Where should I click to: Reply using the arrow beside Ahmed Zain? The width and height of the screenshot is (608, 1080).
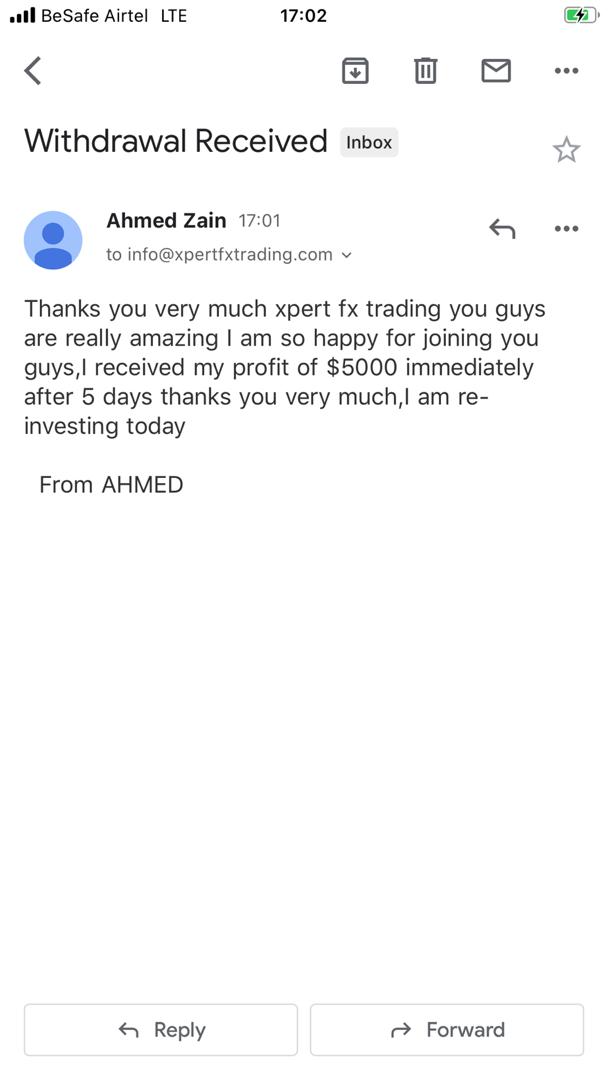(502, 229)
